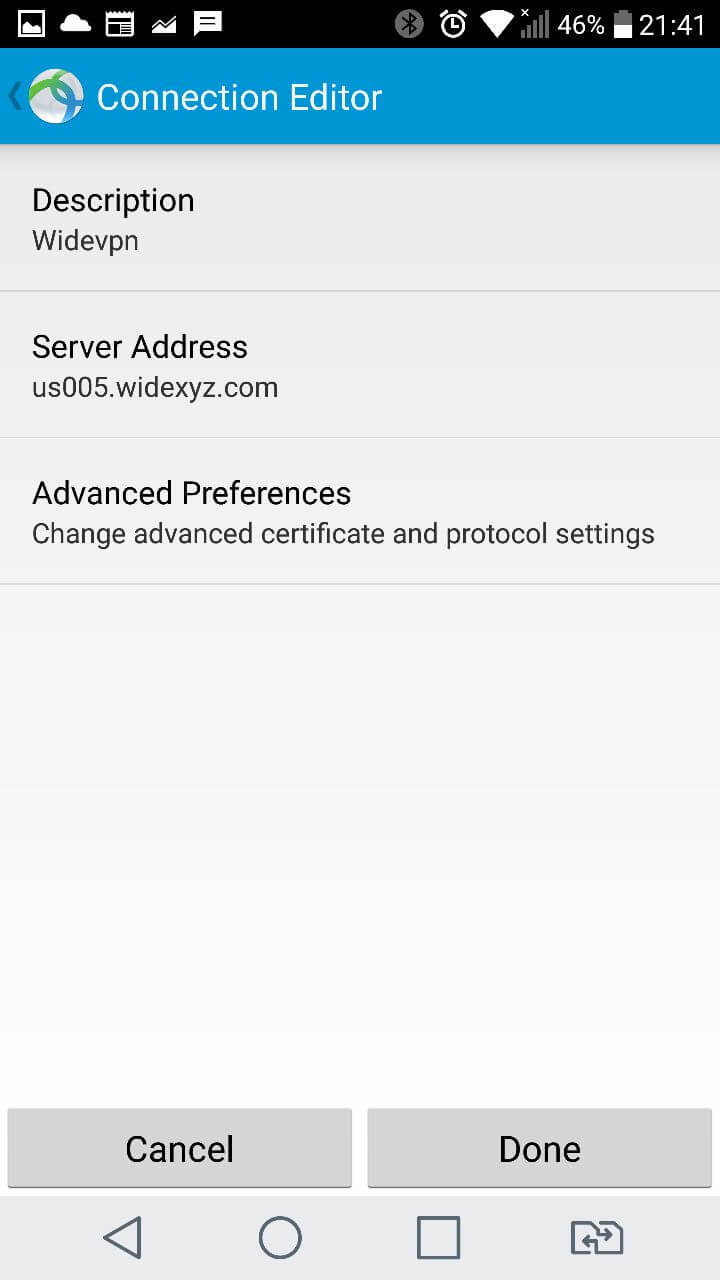720x1280 pixels.
Task: Tap Done to save the connection
Action: point(540,1148)
